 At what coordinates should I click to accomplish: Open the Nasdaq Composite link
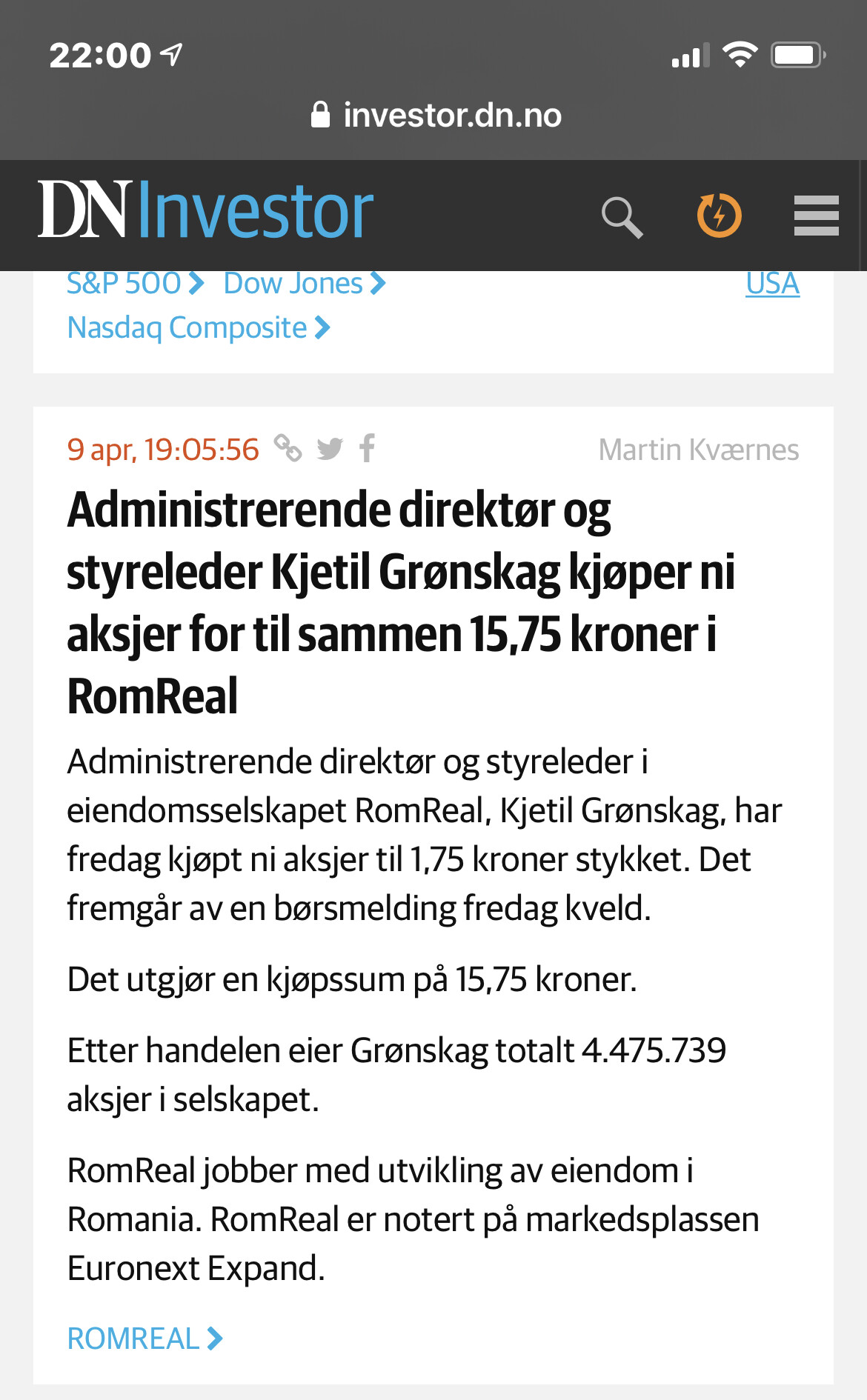pos(199,328)
